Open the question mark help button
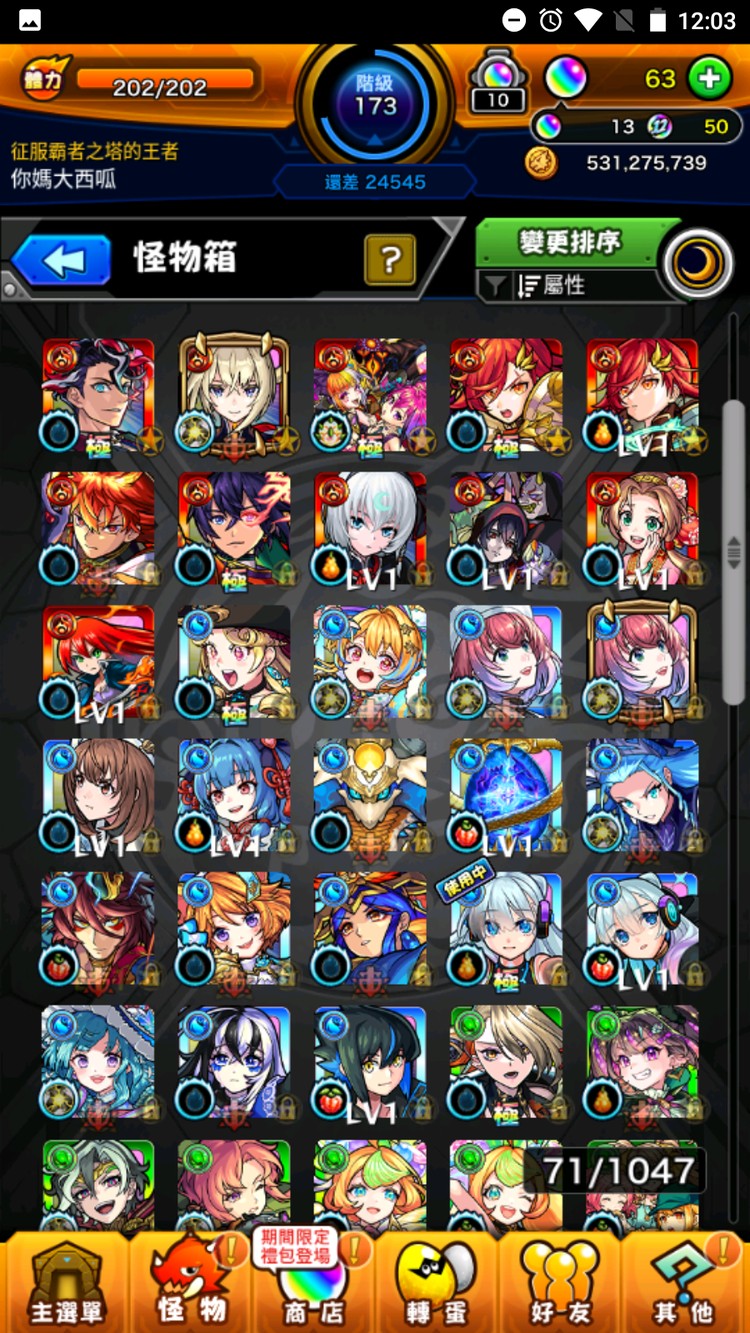This screenshot has height=1333, width=750. pyautogui.click(x=390, y=261)
